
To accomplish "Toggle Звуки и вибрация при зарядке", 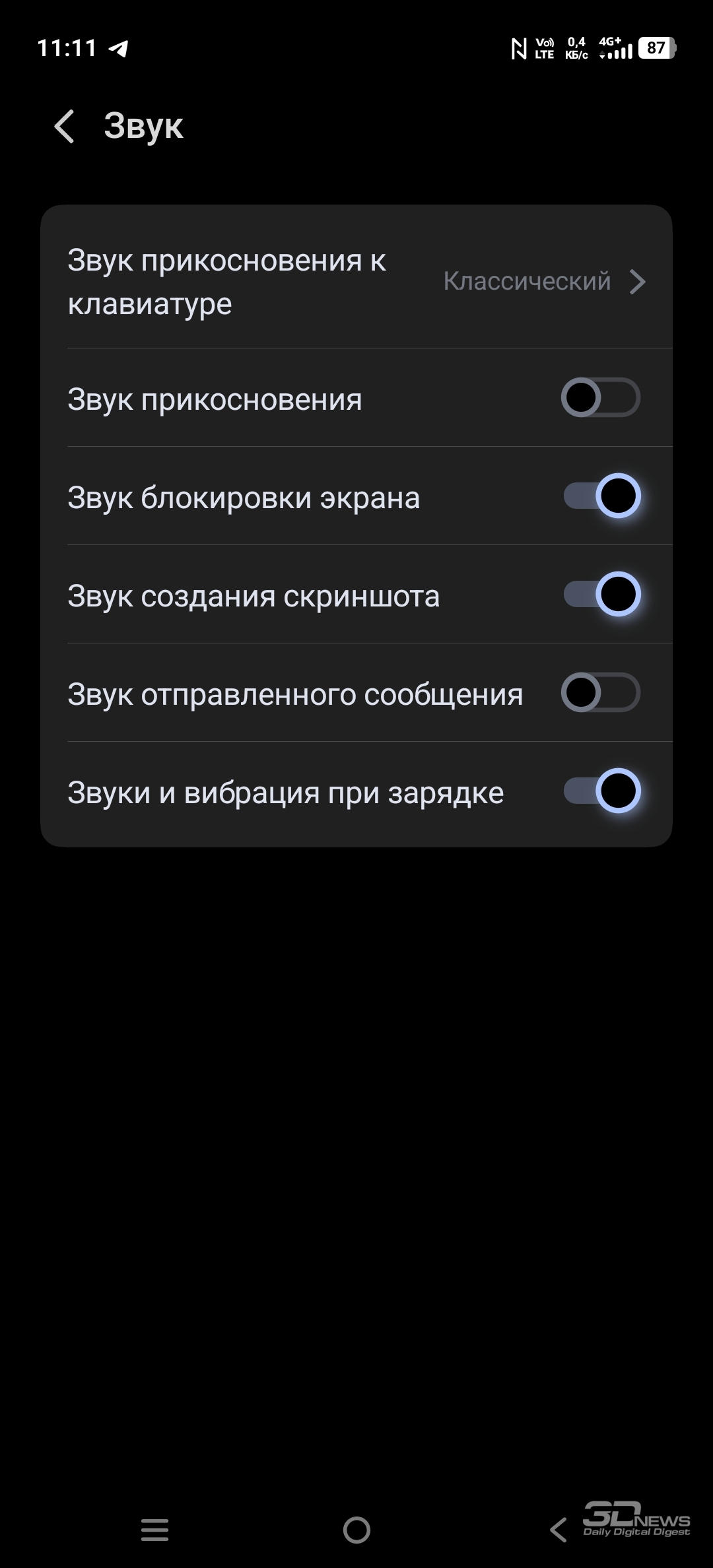I will coord(601,791).
